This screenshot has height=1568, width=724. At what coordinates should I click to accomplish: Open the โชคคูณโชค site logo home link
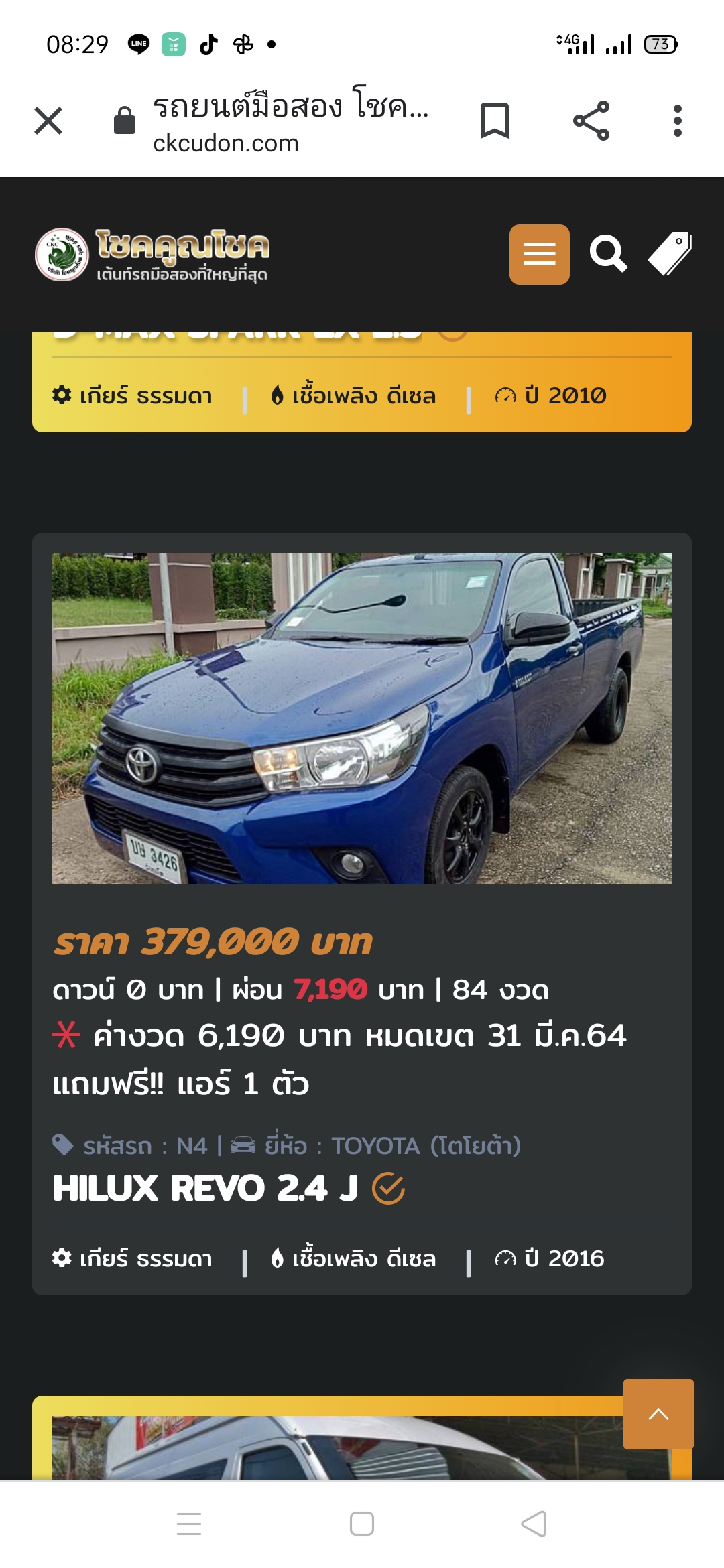point(153,255)
